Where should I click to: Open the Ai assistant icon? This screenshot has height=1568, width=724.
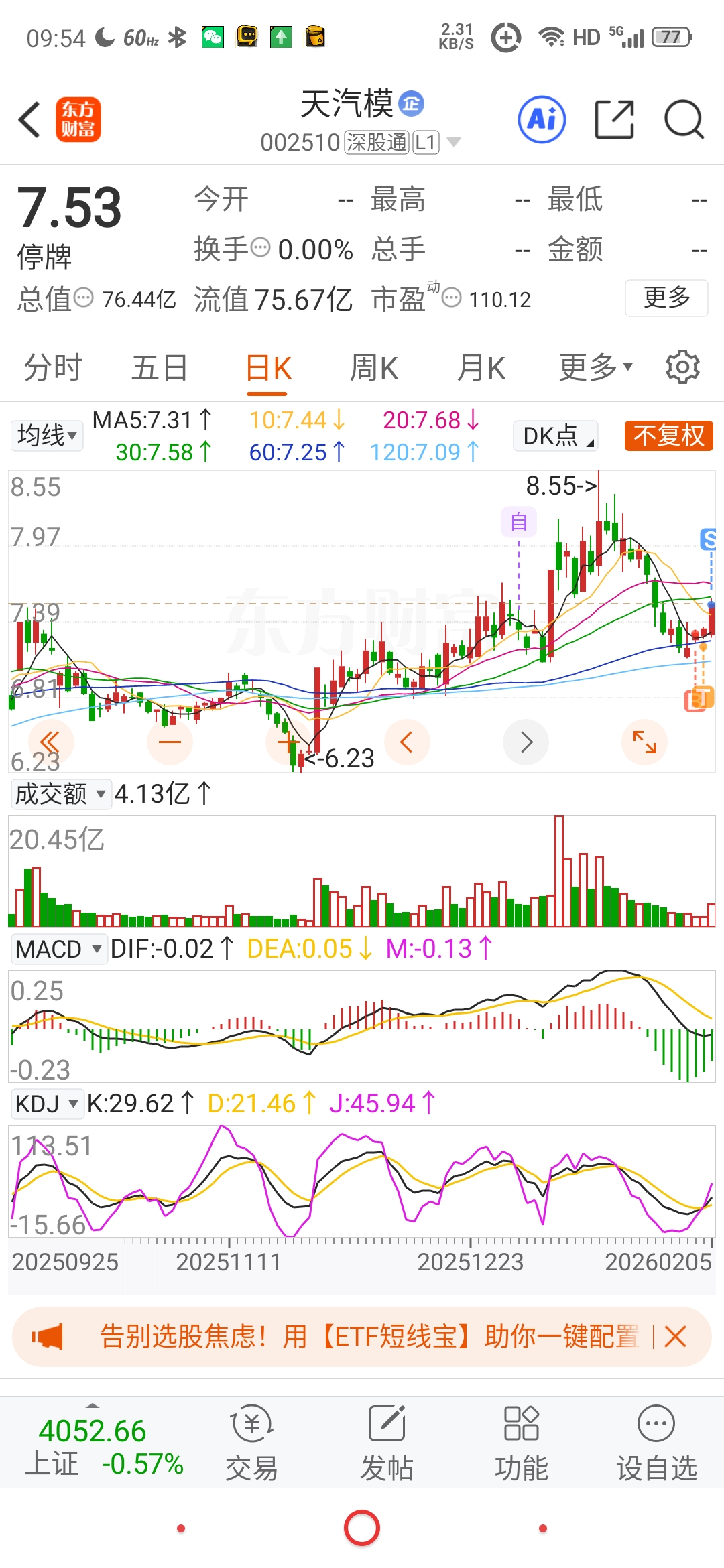pyautogui.click(x=542, y=120)
